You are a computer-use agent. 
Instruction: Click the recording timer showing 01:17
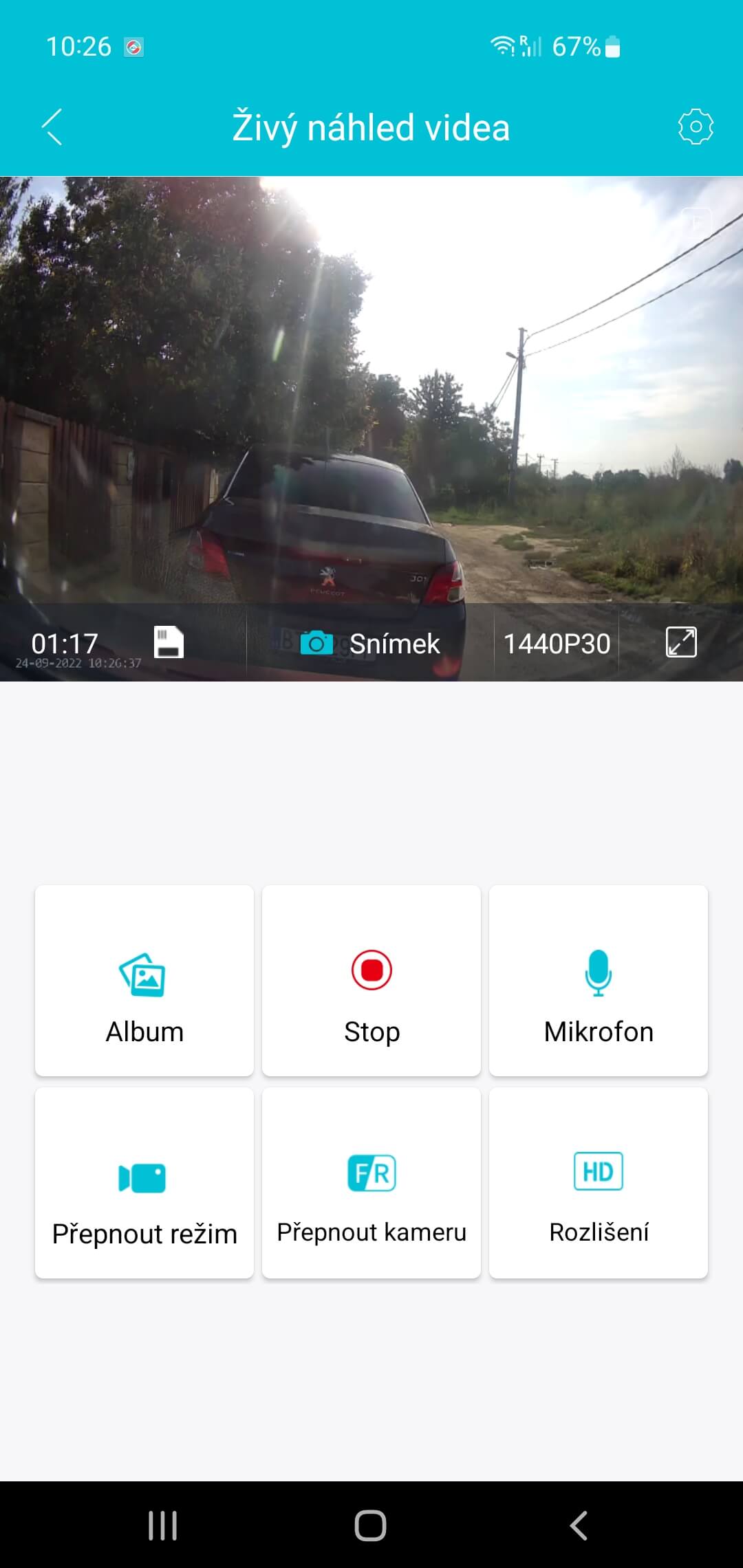click(x=66, y=642)
